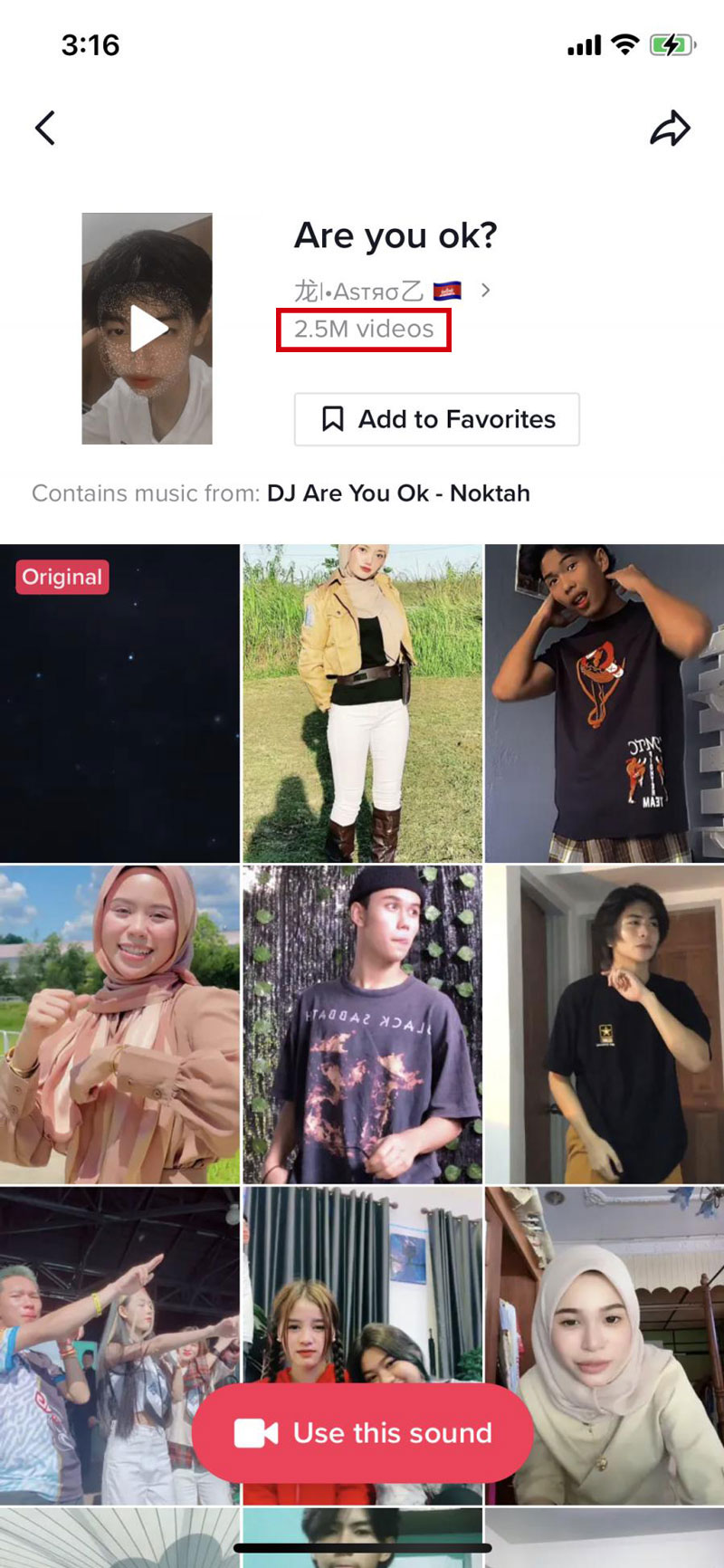Open the video with the kickboxing t-shirt
This screenshot has height=1568, width=724.
605,703
